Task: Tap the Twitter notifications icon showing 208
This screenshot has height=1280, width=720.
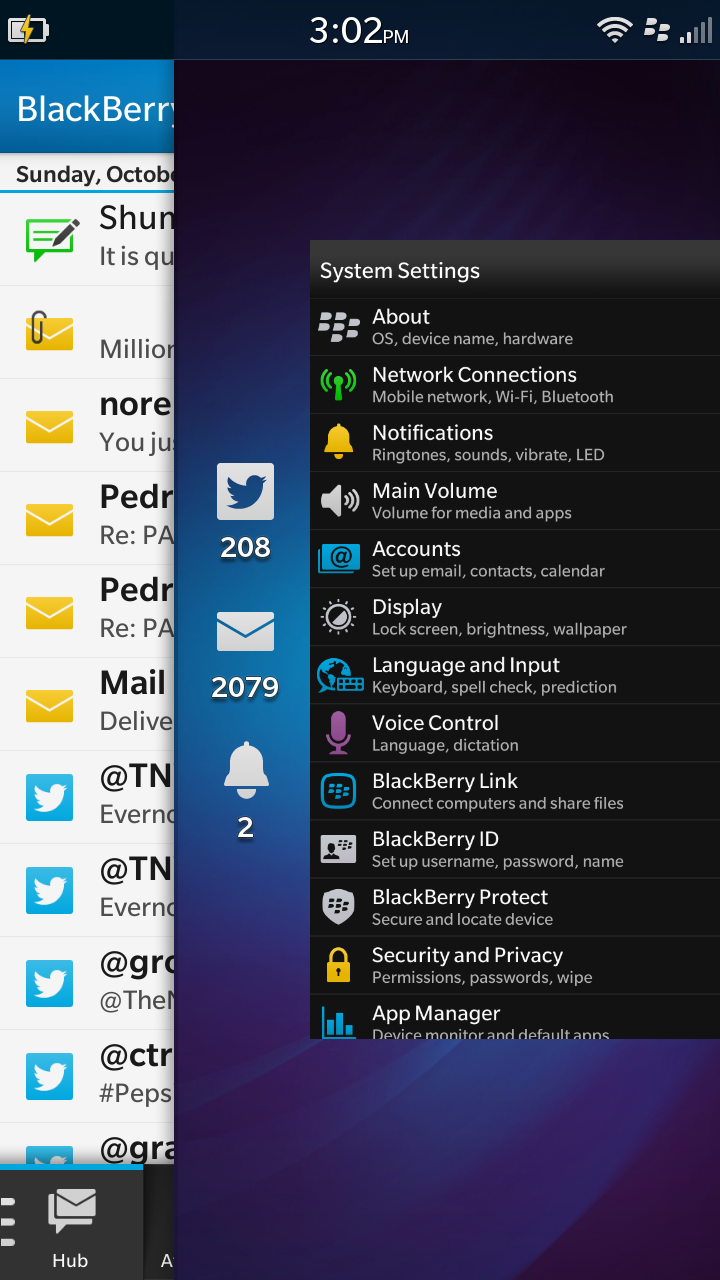Action: coord(245,492)
